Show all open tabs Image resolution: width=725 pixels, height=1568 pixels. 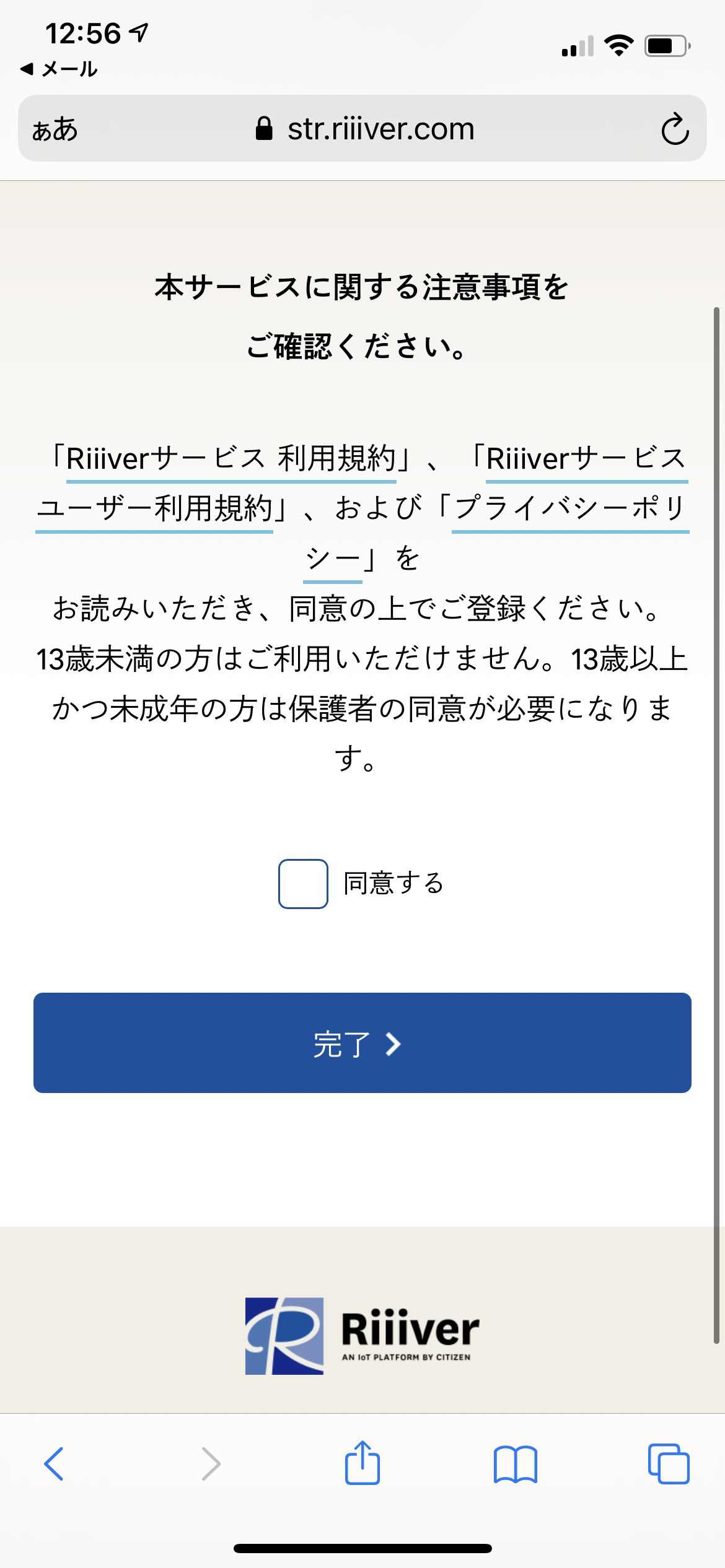(x=668, y=1464)
